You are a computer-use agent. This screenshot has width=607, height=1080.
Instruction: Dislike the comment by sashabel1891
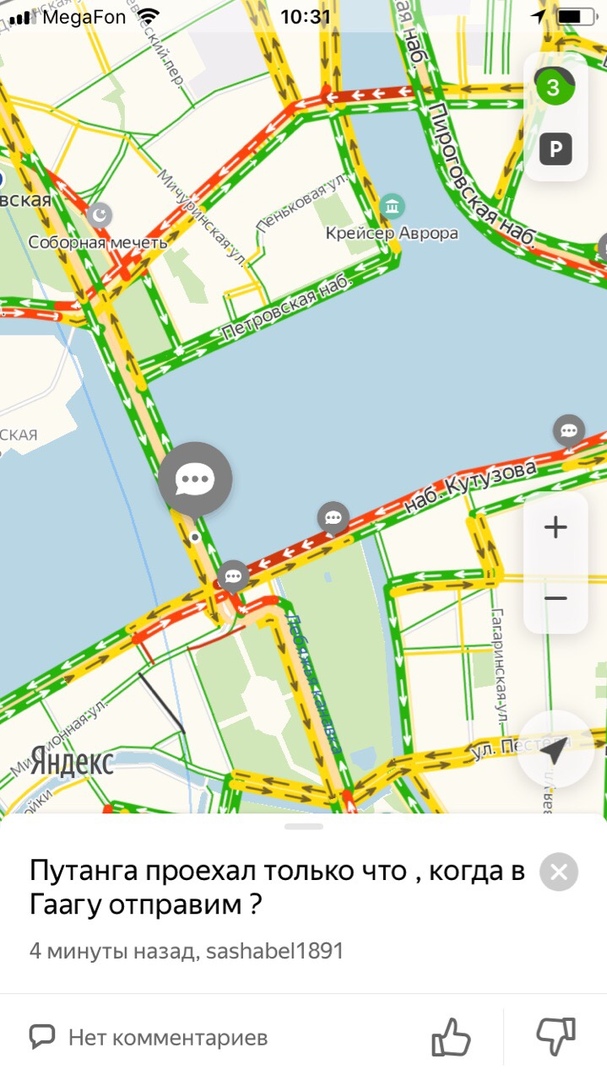pyautogui.click(x=555, y=1037)
